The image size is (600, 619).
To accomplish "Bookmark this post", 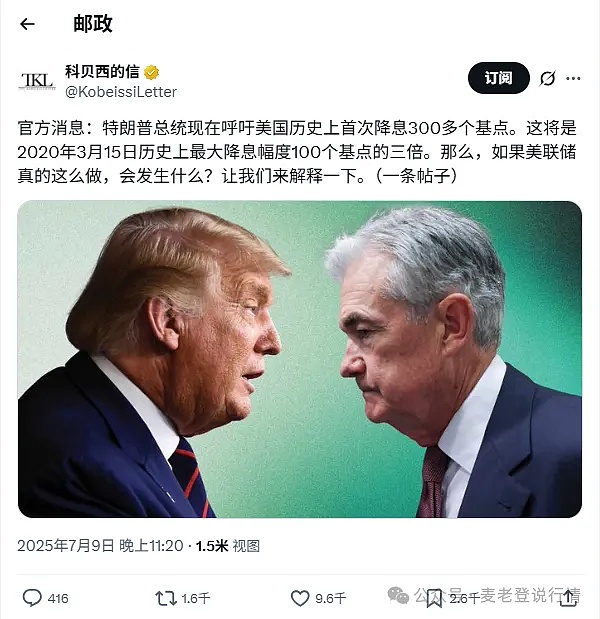I will pyautogui.click(x=434, y=598).
